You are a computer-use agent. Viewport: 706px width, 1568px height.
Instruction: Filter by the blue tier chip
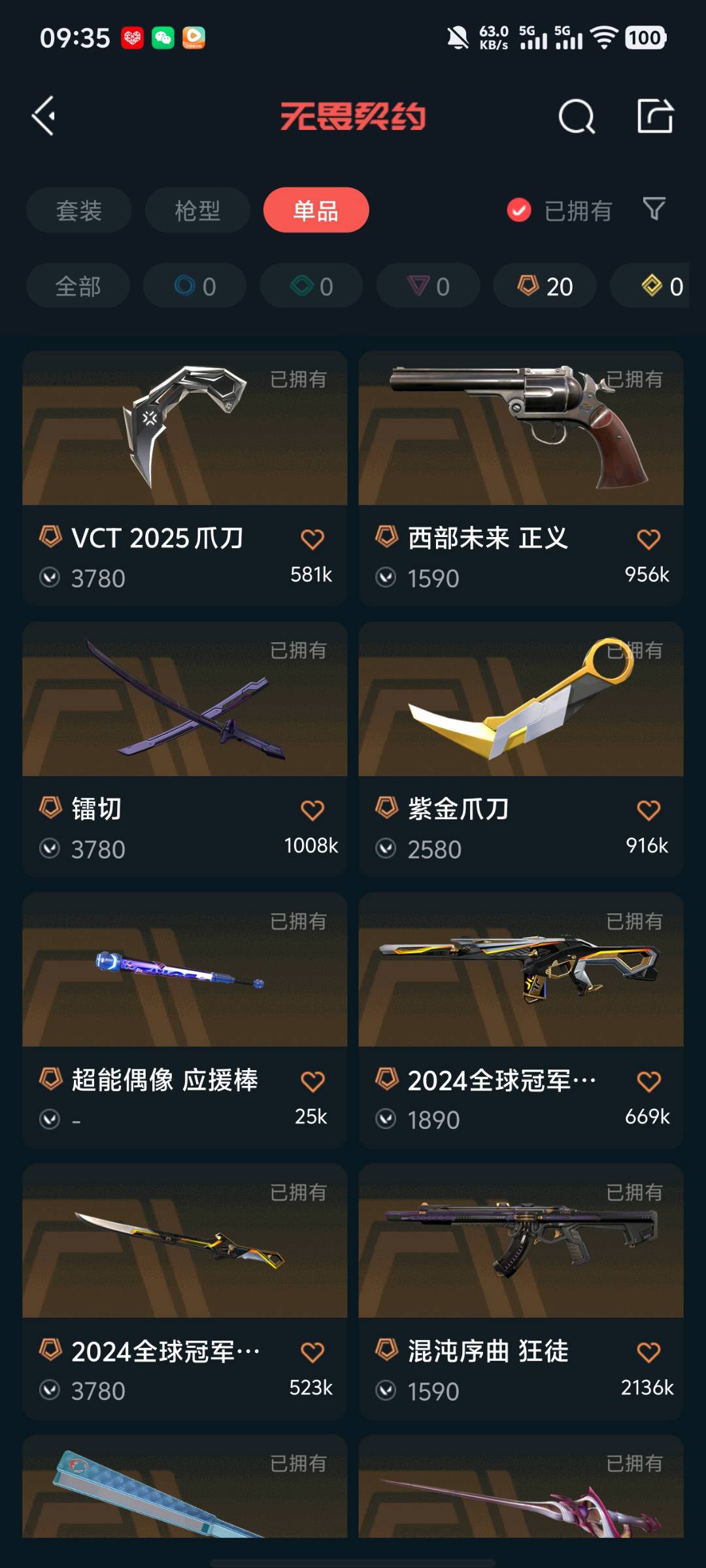point(195,286)
